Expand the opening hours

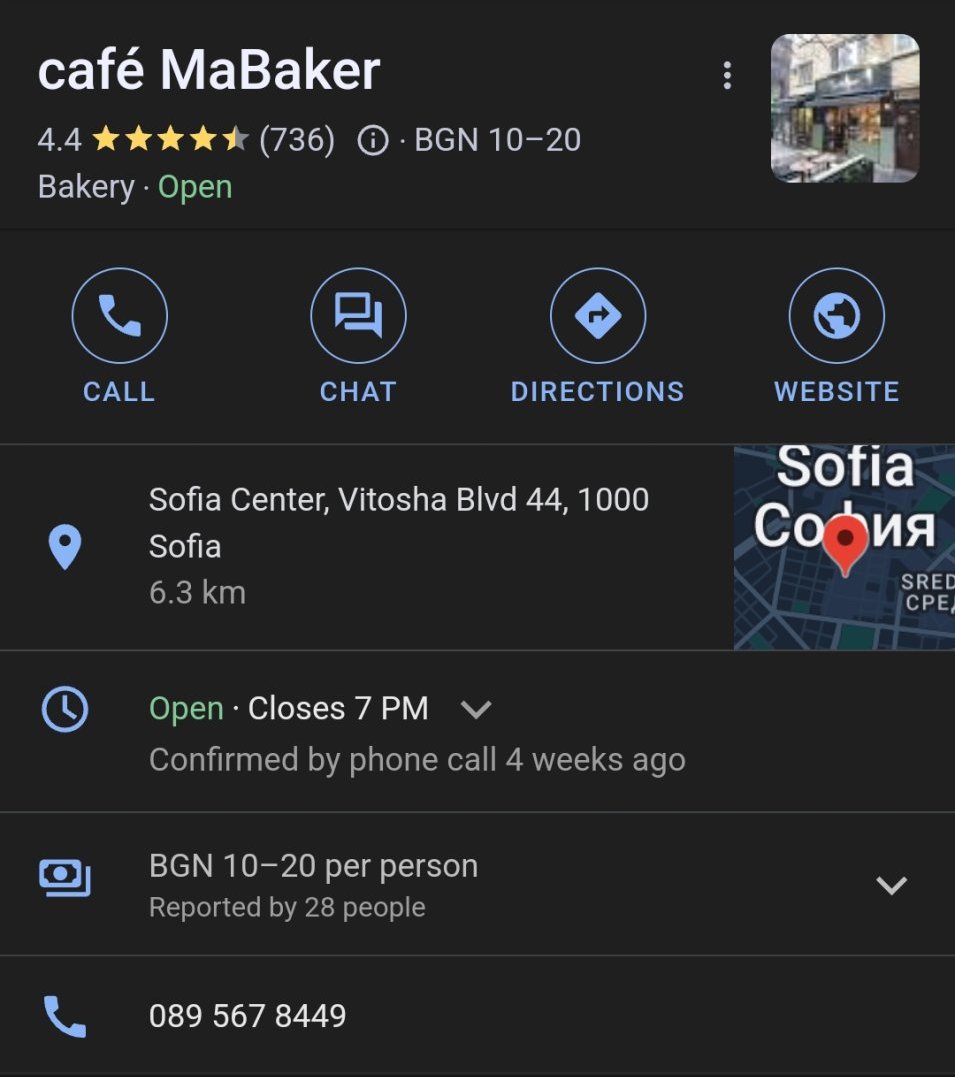[475, 709]
